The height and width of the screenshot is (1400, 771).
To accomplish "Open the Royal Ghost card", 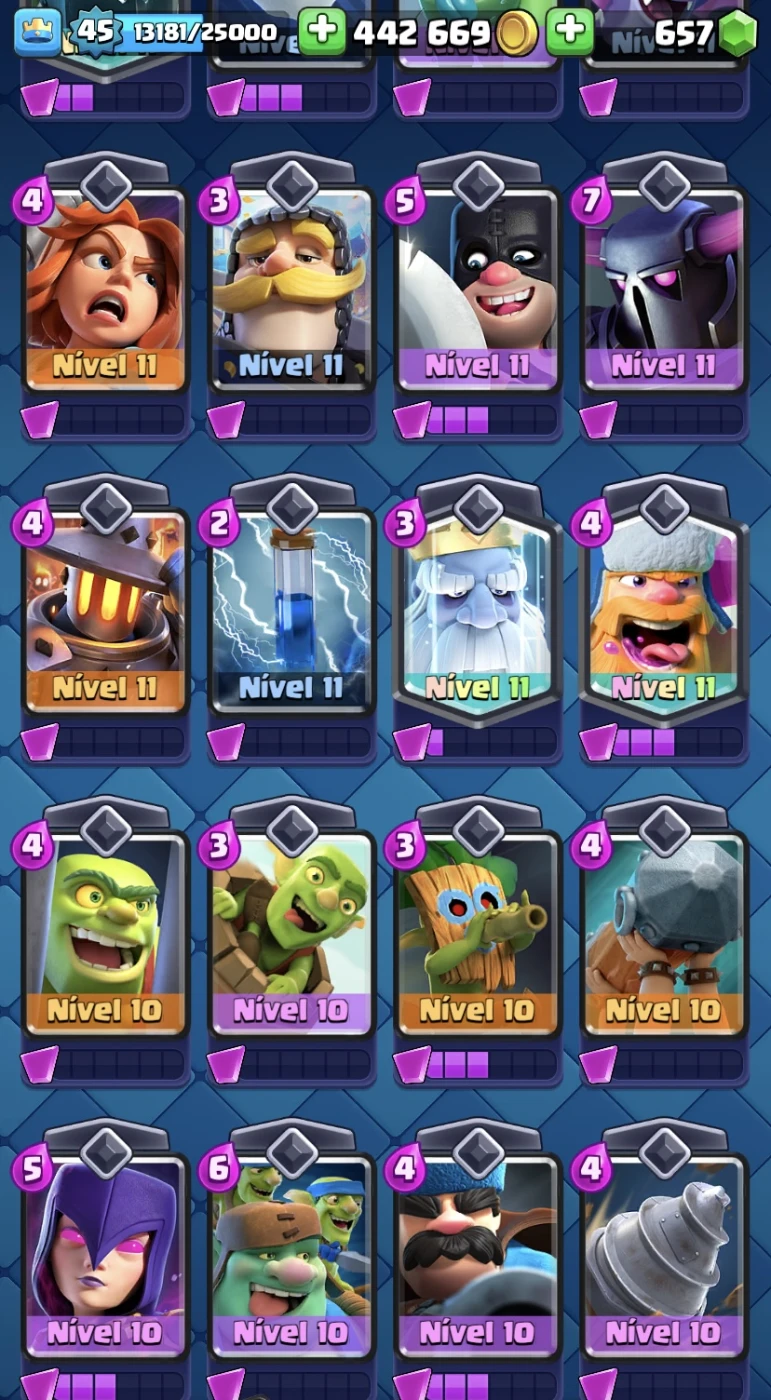I will [477, 612].
